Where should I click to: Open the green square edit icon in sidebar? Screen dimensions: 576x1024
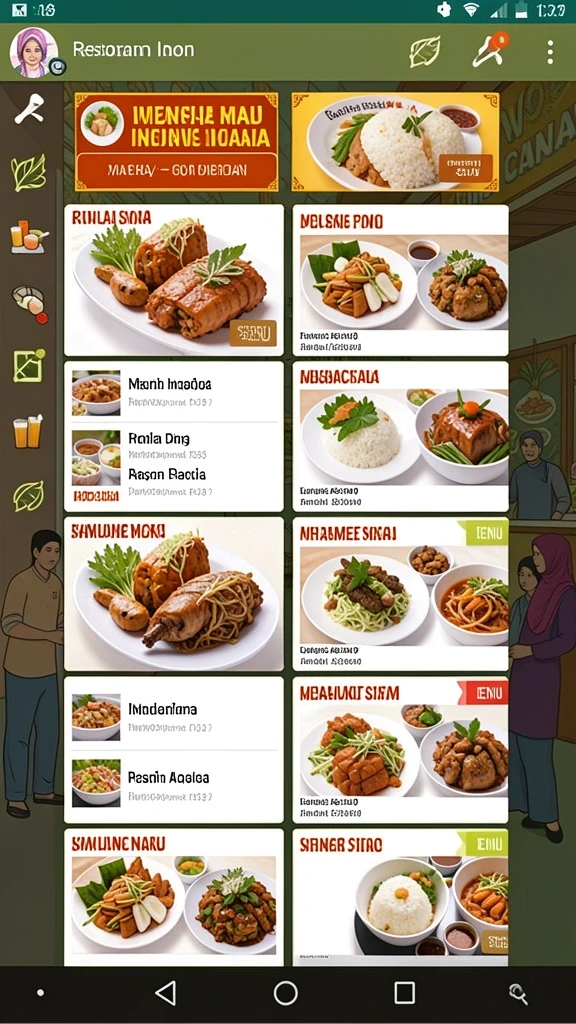tap(29, 366)
